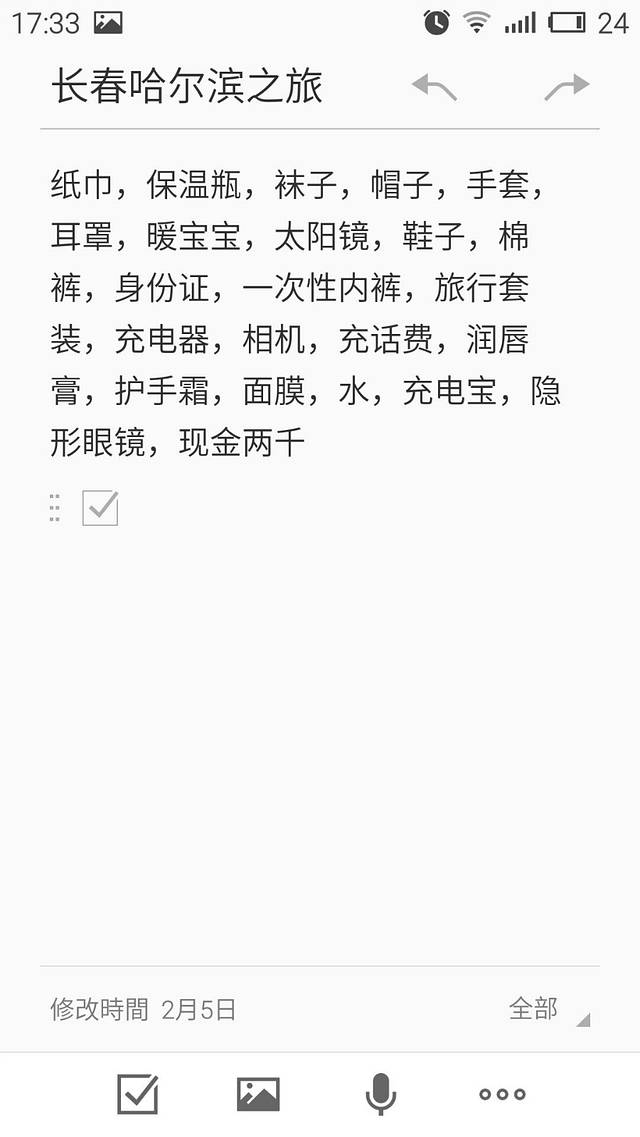Redo the last edit
The width and height of the screenshot is (640, 1137).
click(x=566, y=88)
